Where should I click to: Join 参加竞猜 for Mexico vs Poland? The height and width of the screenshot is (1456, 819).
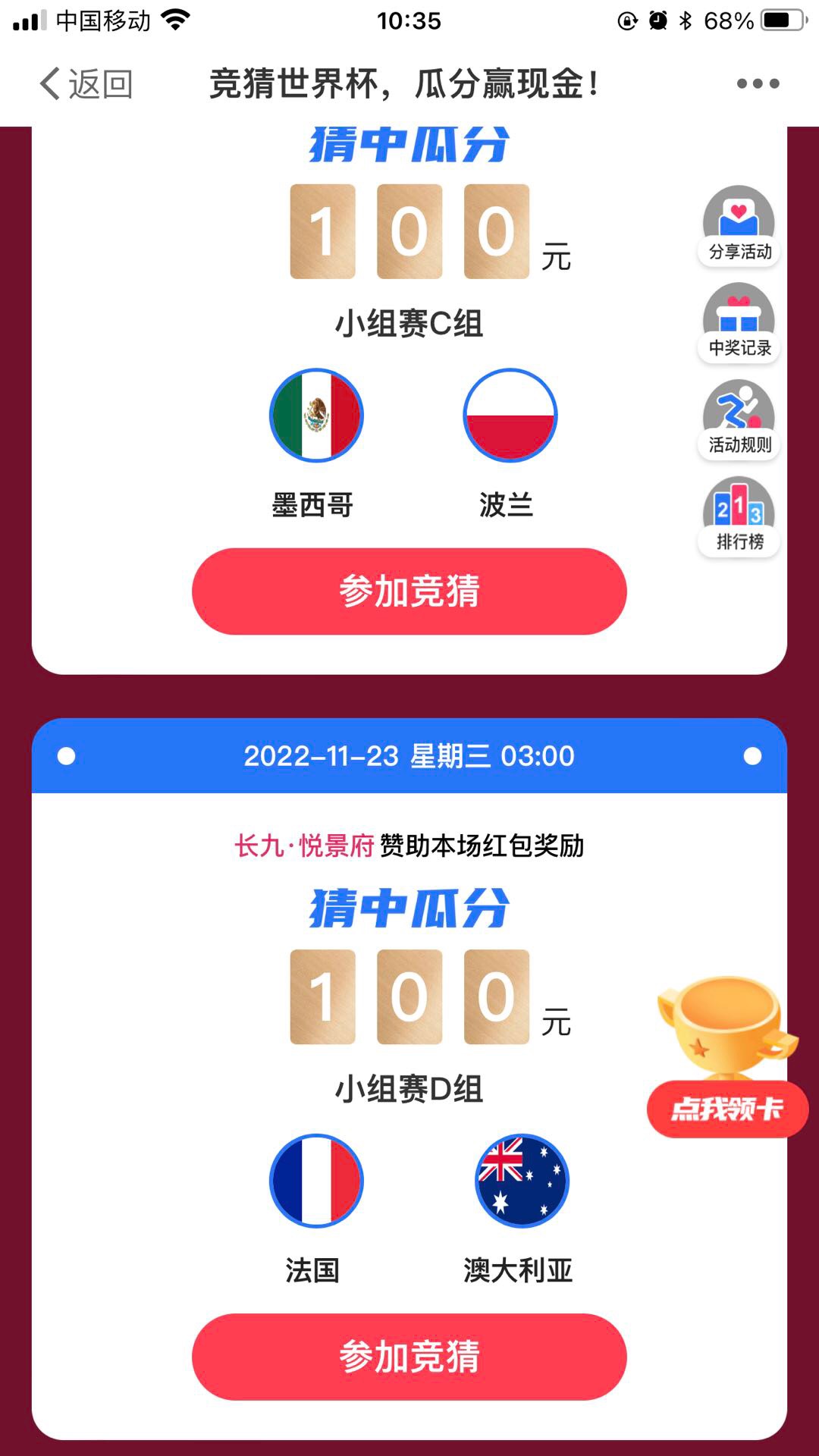pos(409,591)
